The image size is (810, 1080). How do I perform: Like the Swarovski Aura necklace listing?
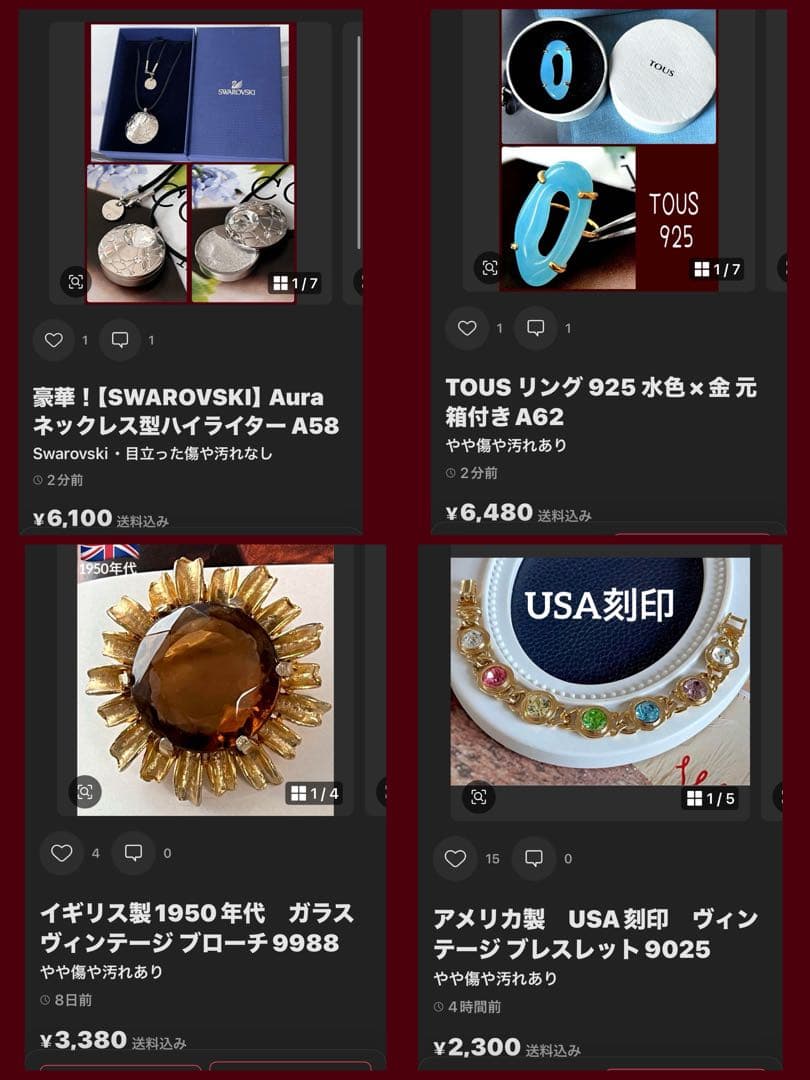[x=53, y=339]
